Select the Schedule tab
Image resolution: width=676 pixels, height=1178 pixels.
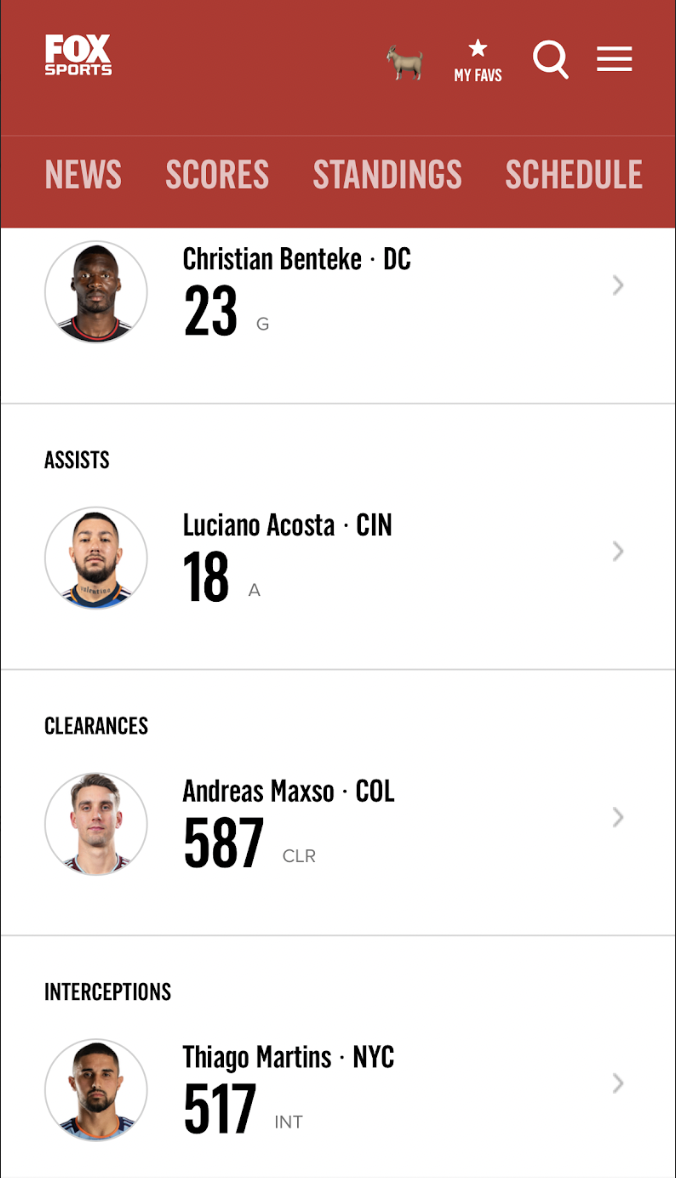(574, 174)
